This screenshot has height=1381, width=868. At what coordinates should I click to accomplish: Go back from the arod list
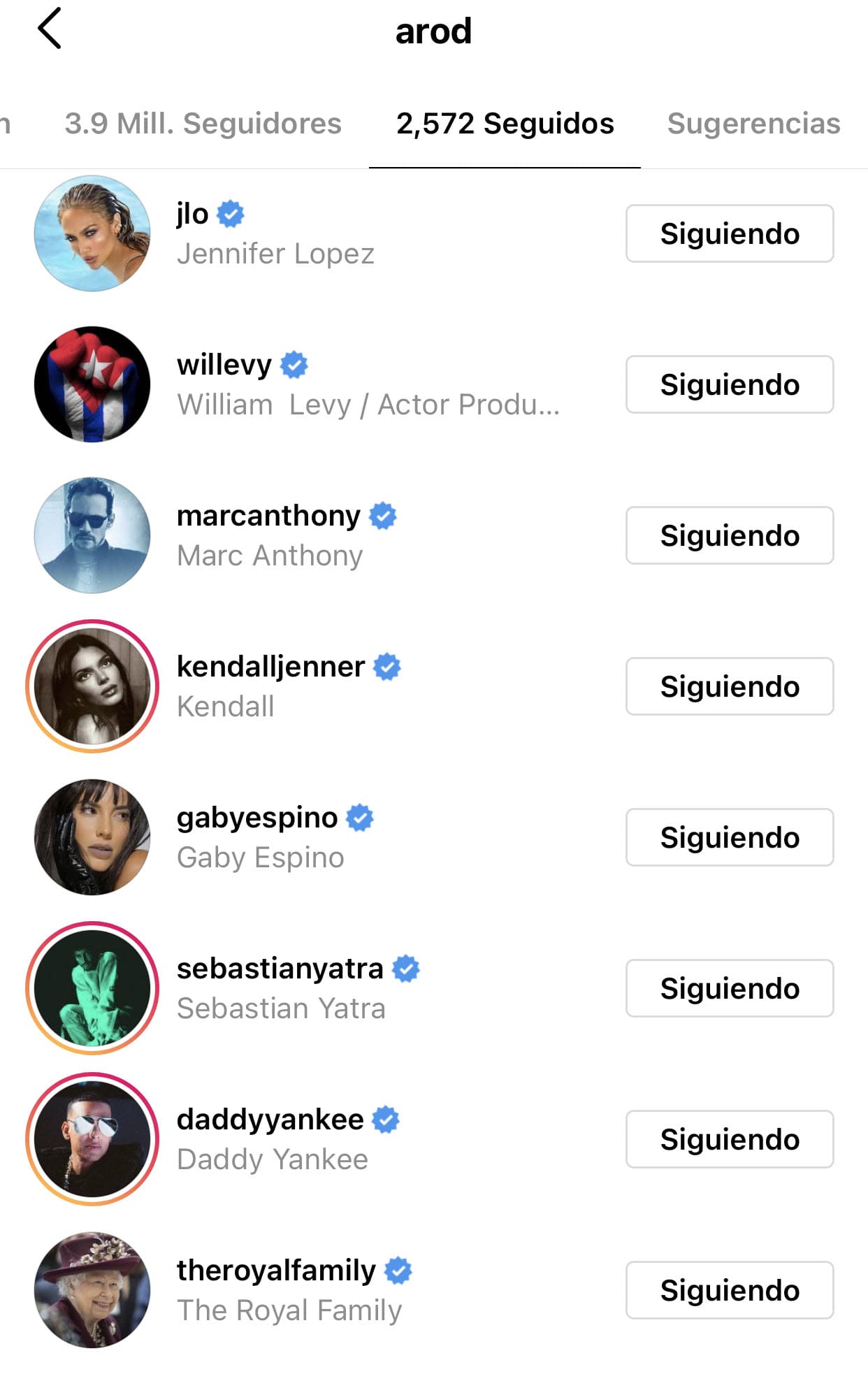50,29
